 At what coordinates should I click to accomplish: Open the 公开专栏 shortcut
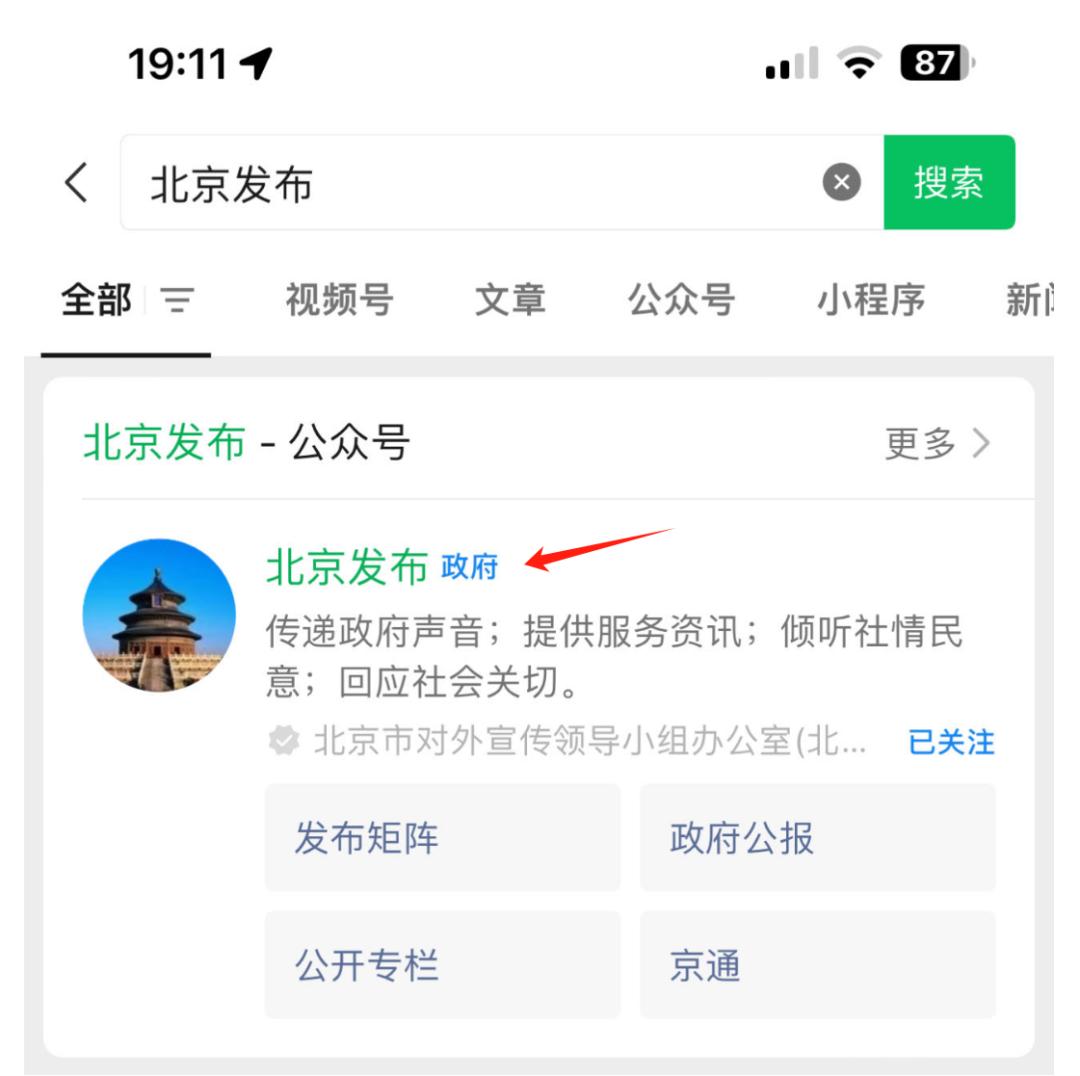(x=442, y=965)
